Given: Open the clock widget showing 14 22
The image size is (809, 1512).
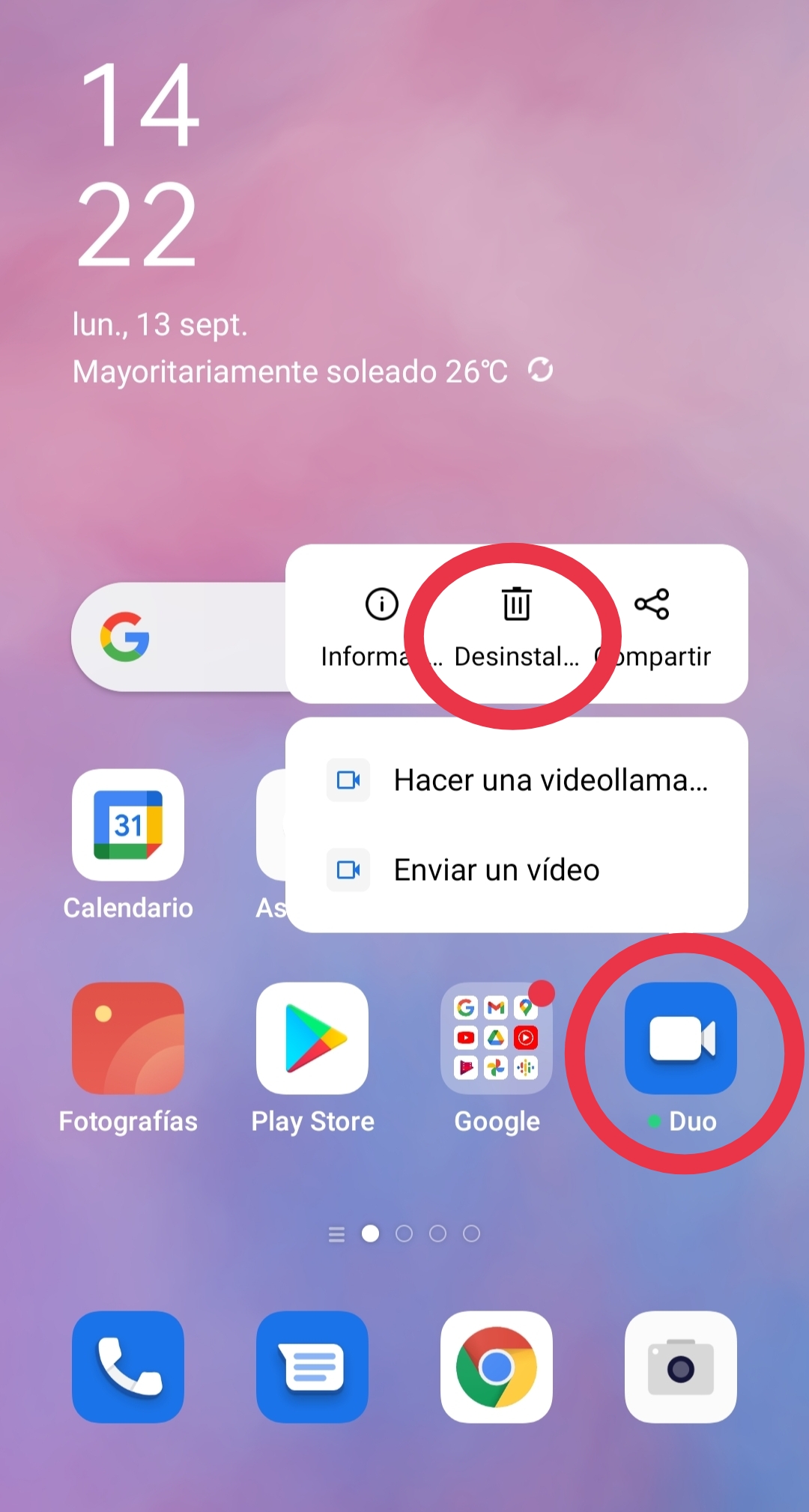Looking at the screenshot, I should [x=139, y=163].
